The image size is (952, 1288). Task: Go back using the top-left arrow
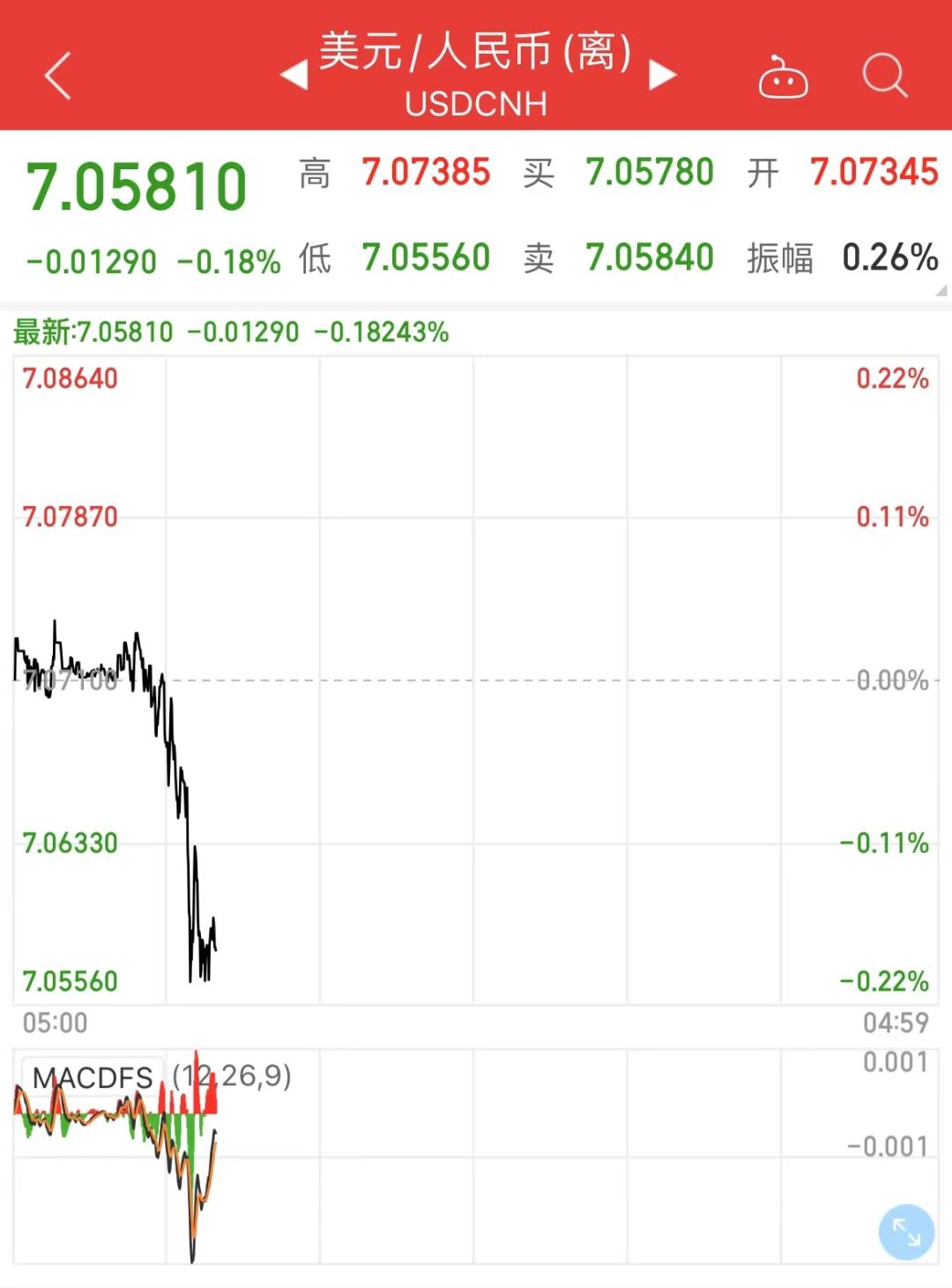[x=58, y=75]
